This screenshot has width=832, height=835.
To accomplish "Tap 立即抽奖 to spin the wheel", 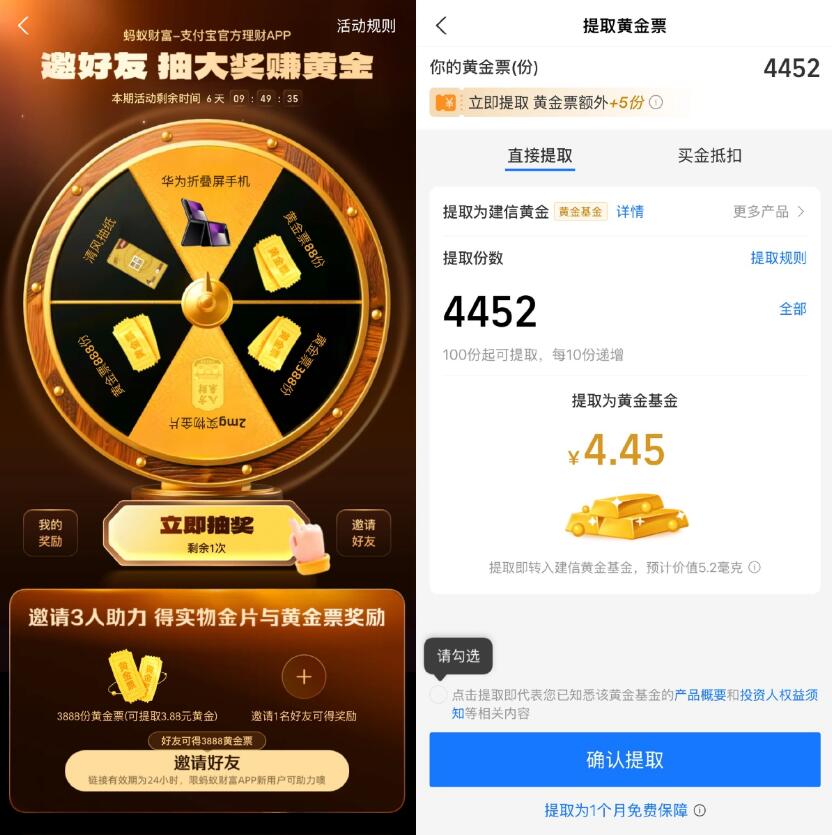I will [x=207, y=532].
